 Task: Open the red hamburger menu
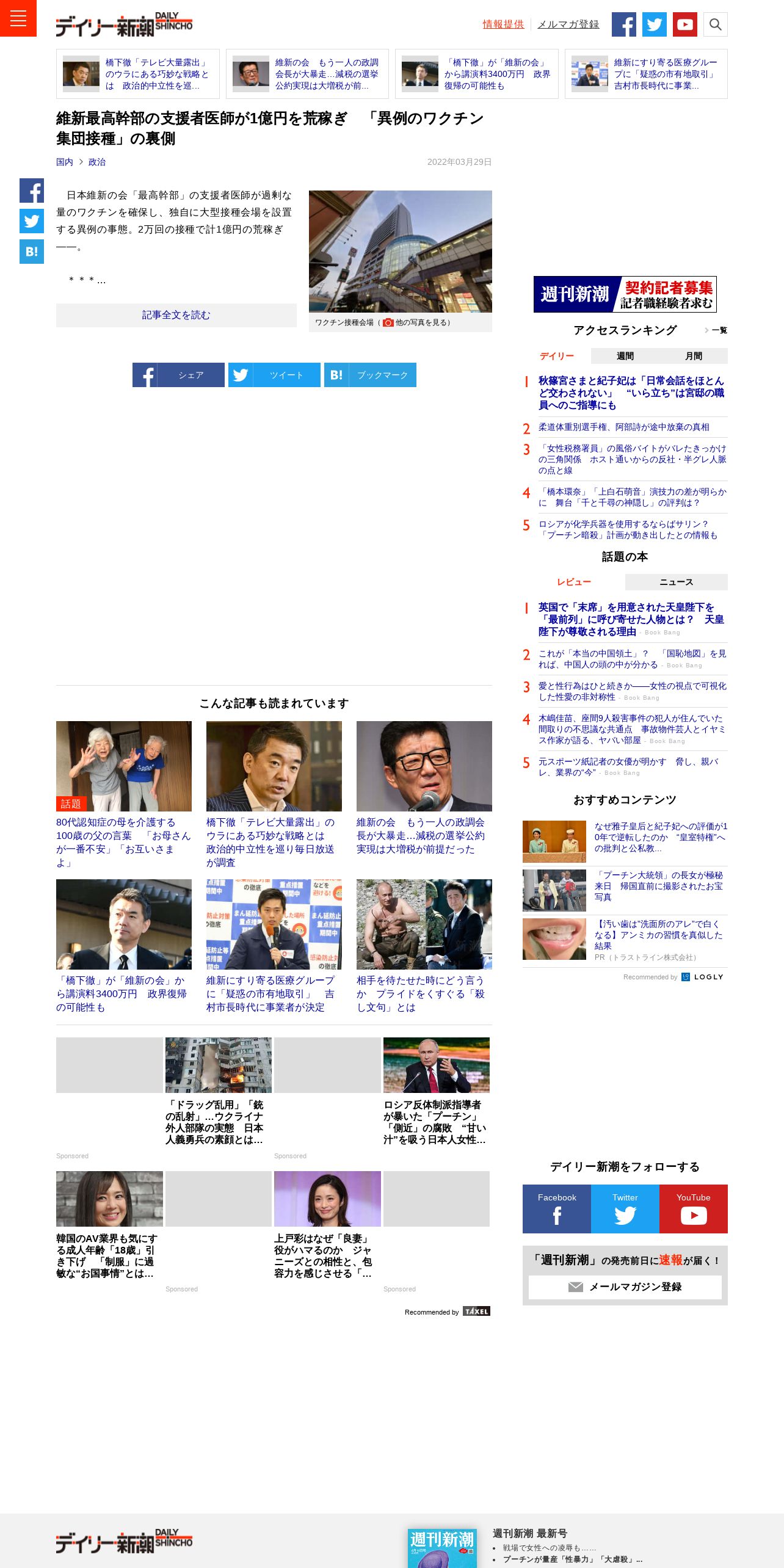coord(18,18)
